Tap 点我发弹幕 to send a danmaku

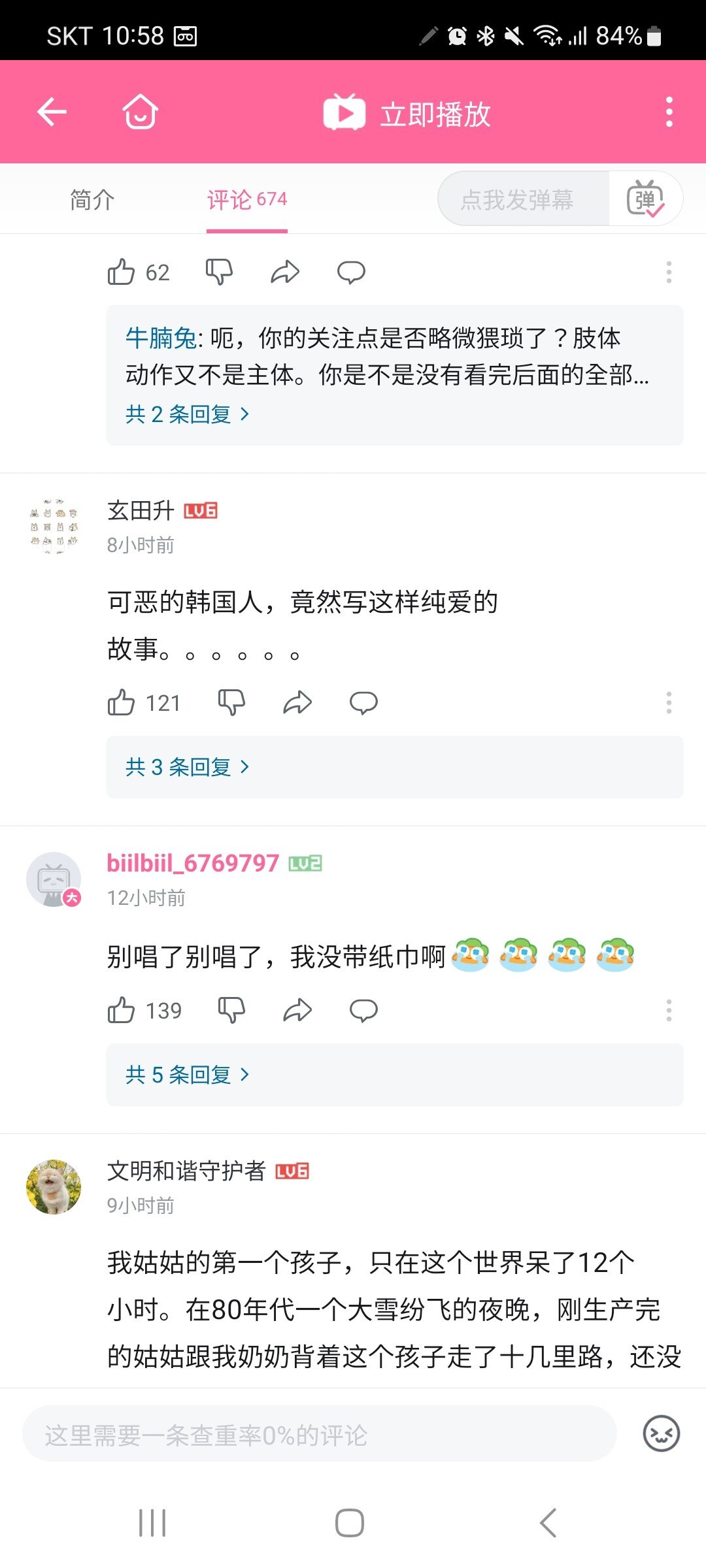tap(520, 199)
